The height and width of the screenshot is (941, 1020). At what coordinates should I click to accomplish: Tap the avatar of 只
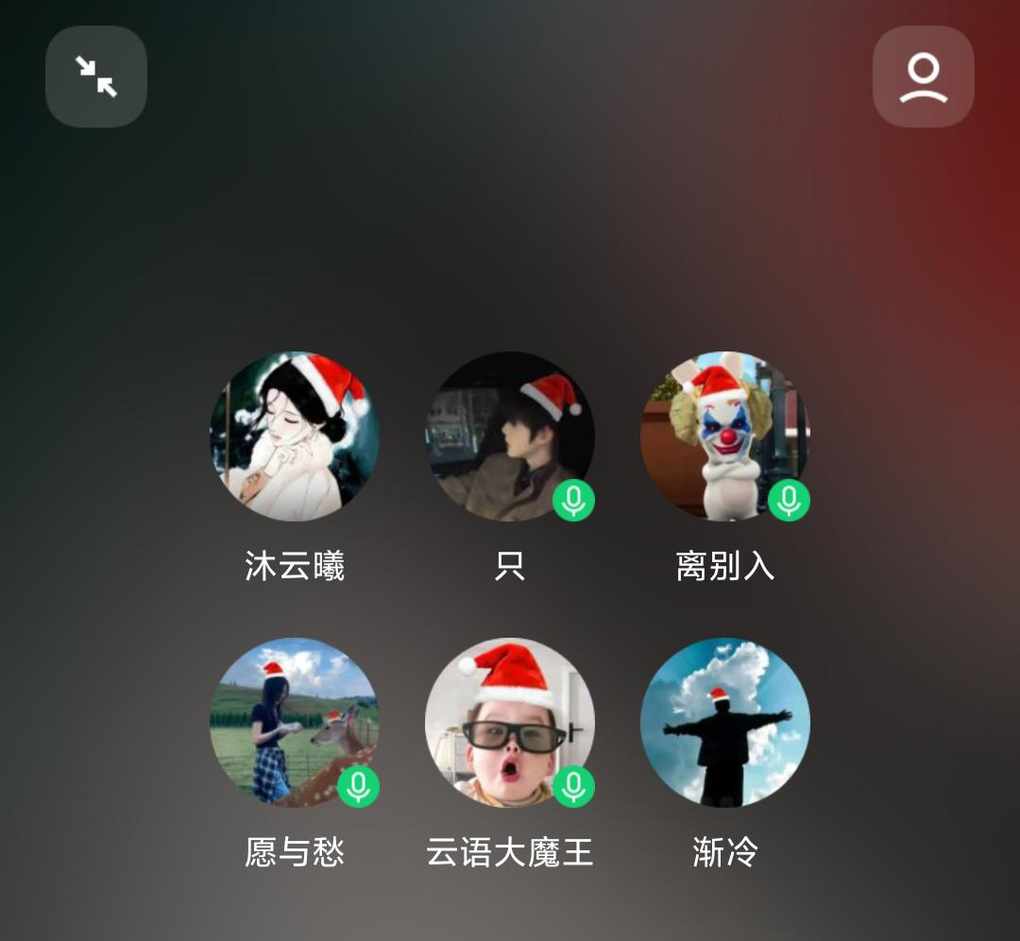510,436
